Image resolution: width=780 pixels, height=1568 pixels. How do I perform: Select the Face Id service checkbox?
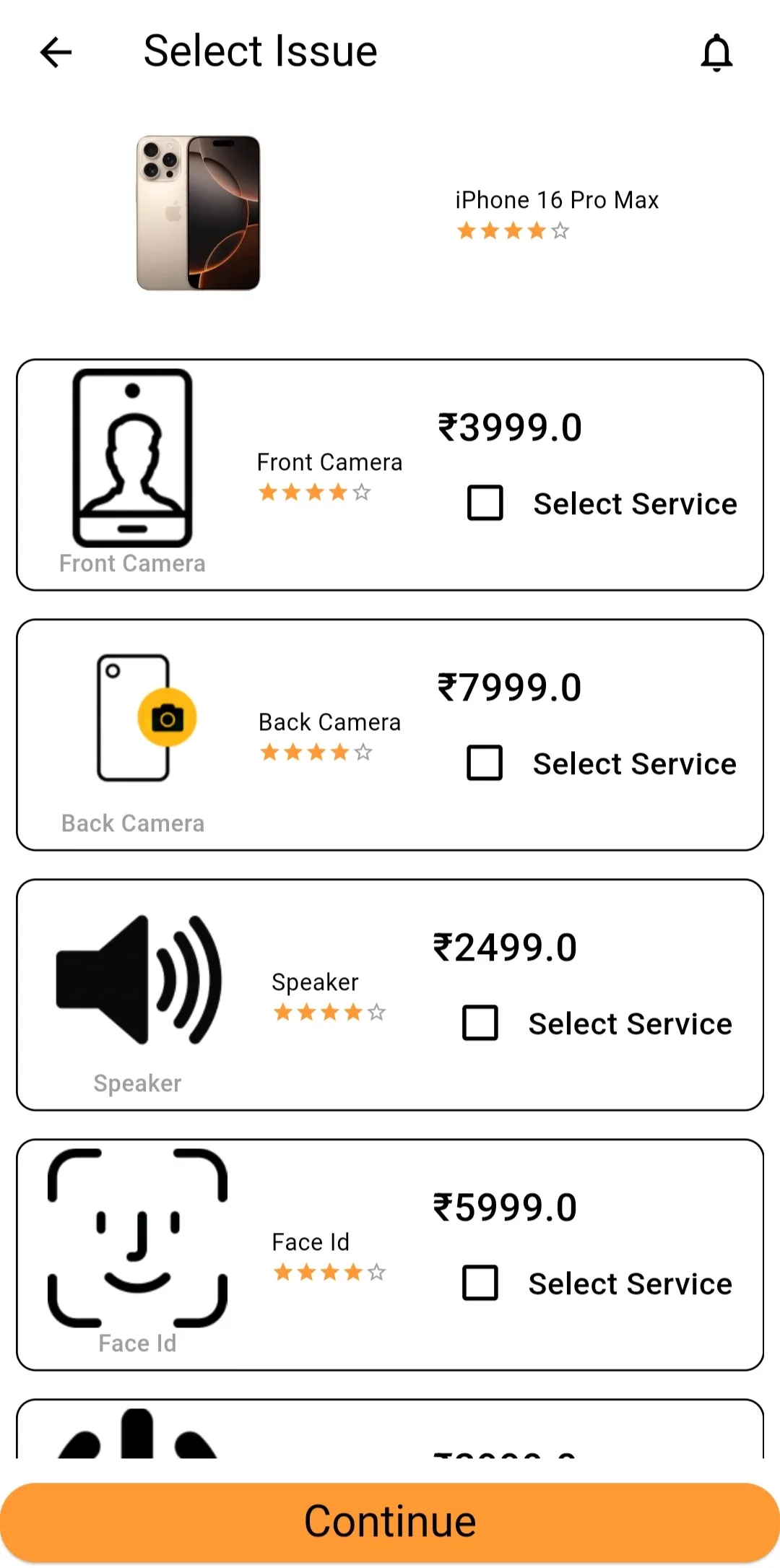(480, 1283)
